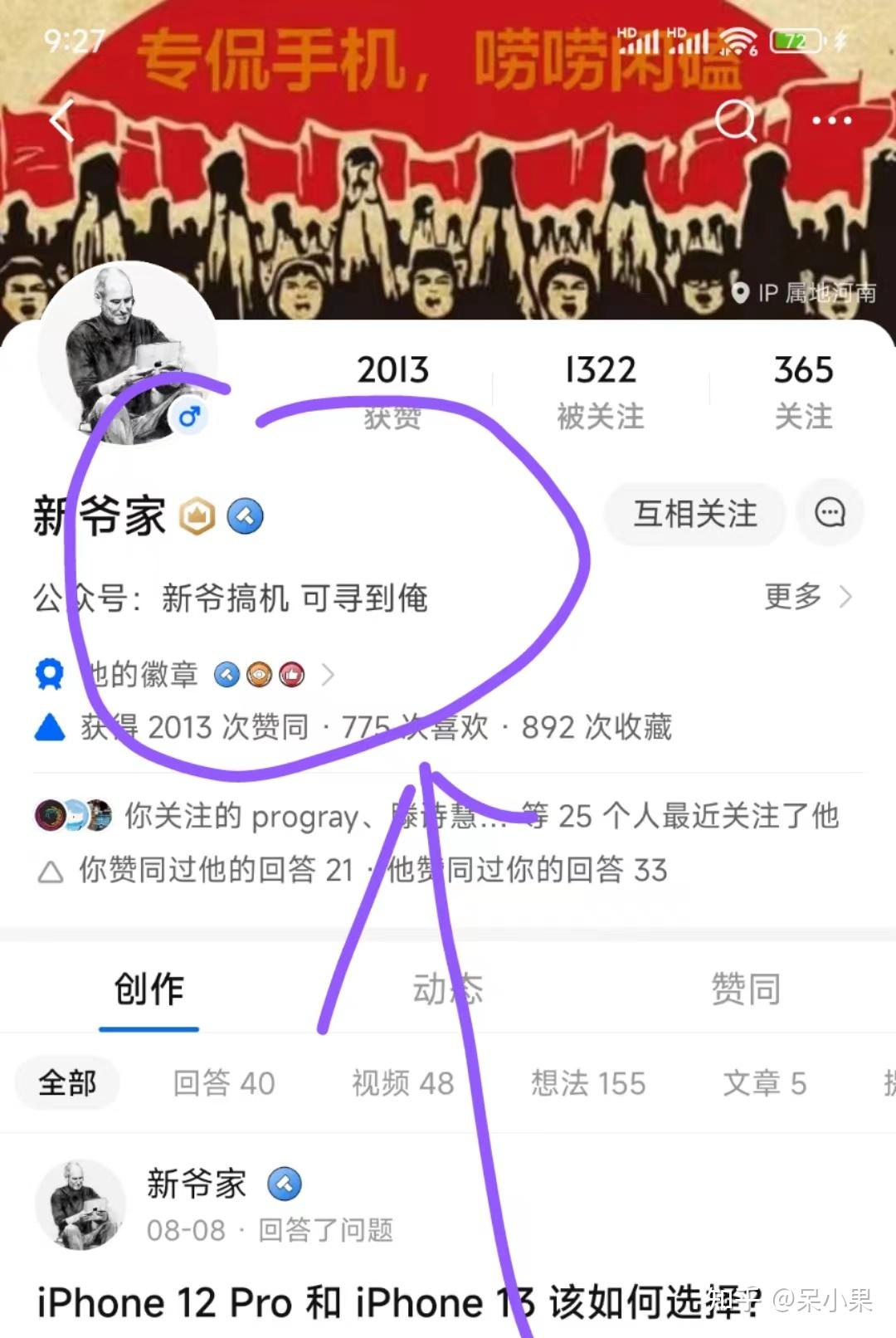Open profile details via the 更多 chevron
The width and height of the screenshot is (896, 1338).
pos(809,596)
